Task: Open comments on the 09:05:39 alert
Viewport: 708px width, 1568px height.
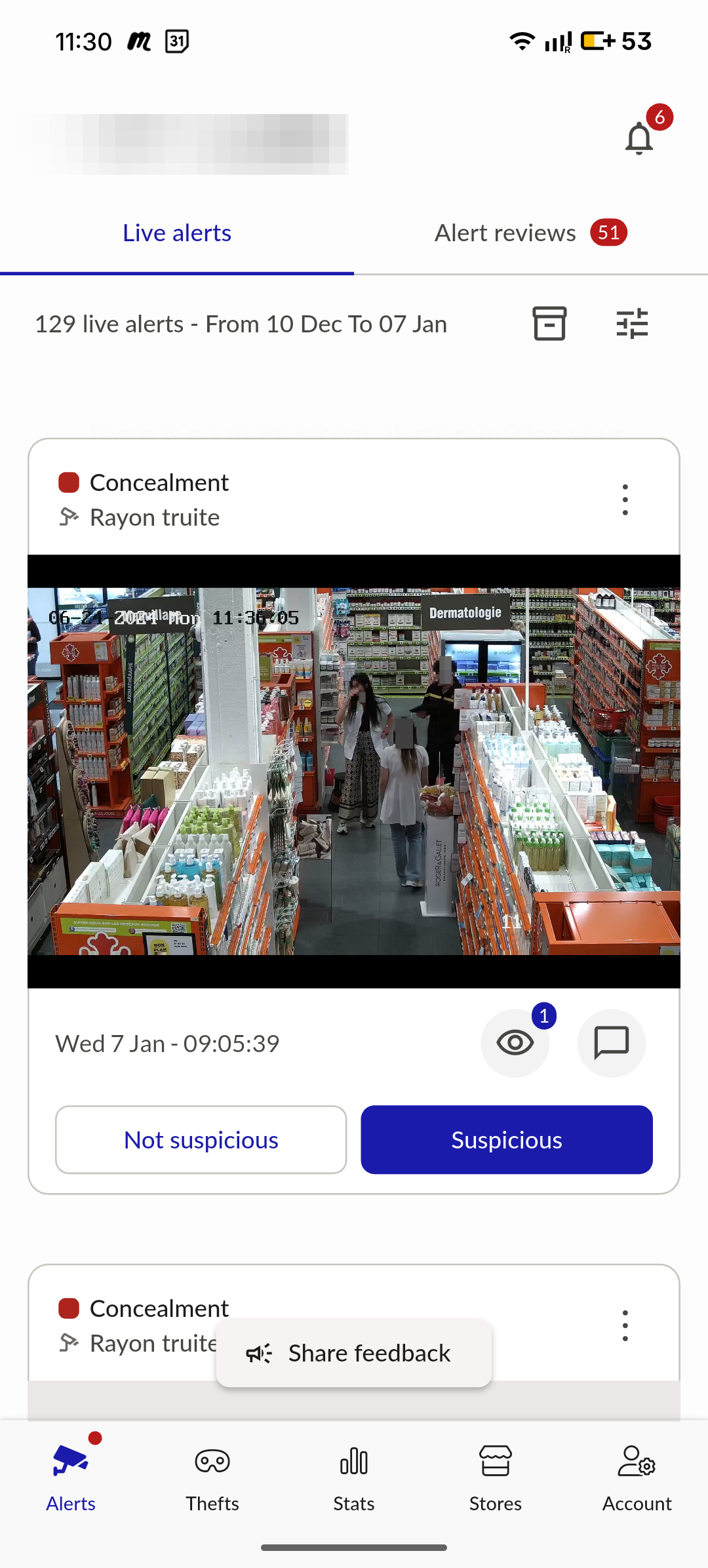Action: (611, 1043)
